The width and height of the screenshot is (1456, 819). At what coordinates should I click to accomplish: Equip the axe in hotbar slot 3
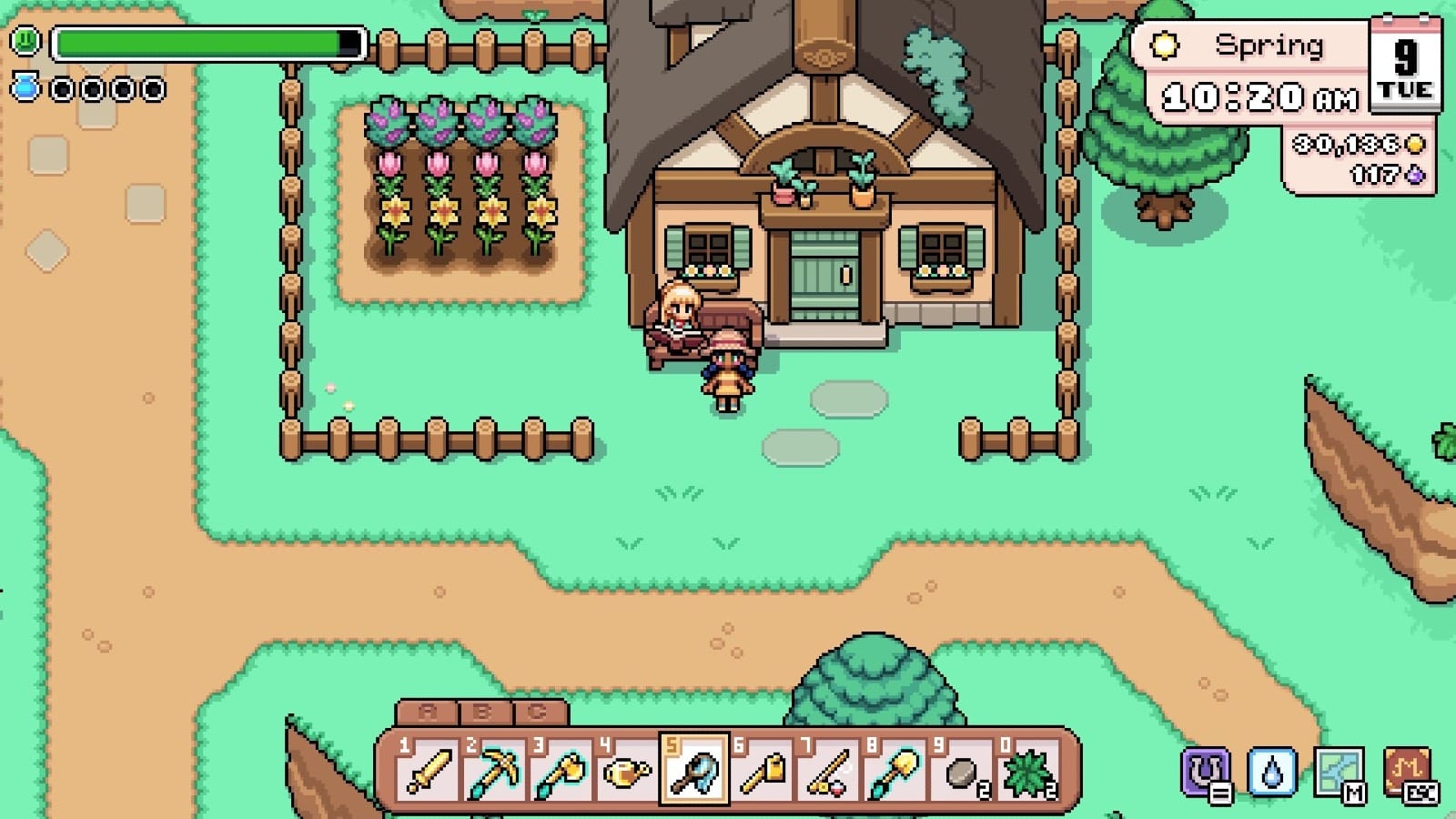coord(561,771)
